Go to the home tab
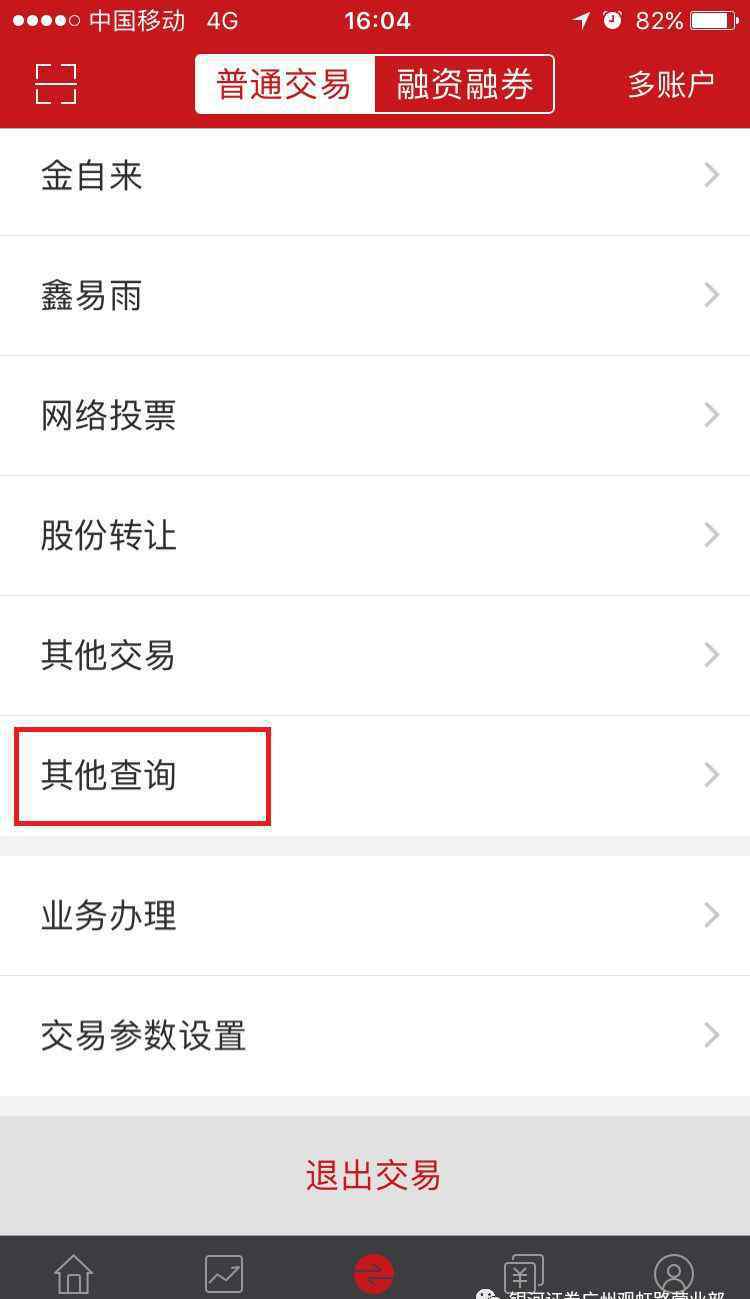This screenshot has height=1299, width=750. click(x=74, y=1273)
